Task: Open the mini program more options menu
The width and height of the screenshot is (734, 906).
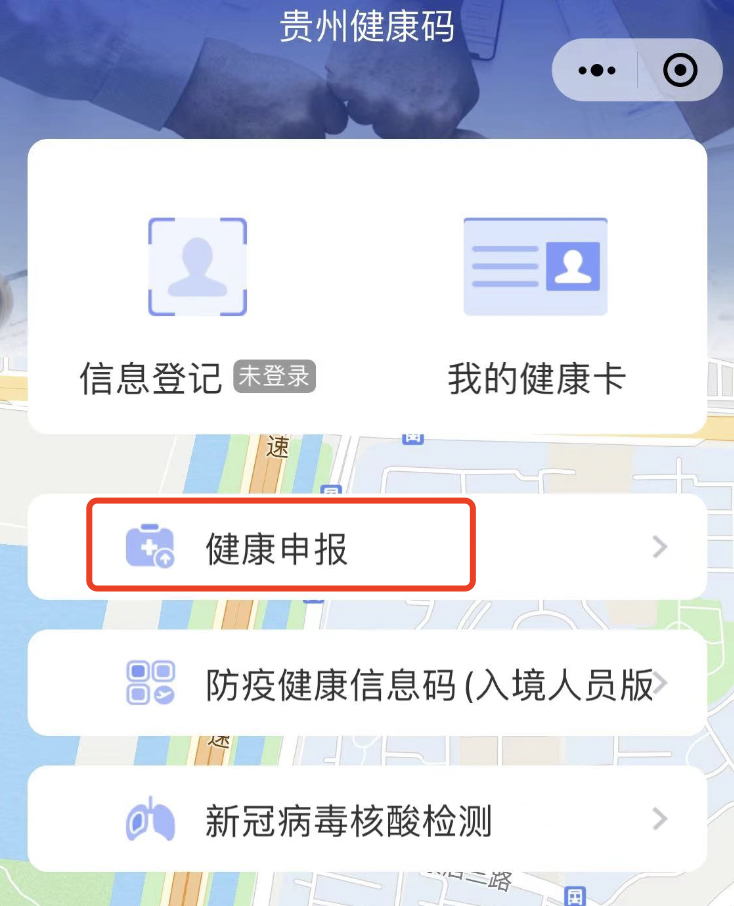Action: pos(597,70)
